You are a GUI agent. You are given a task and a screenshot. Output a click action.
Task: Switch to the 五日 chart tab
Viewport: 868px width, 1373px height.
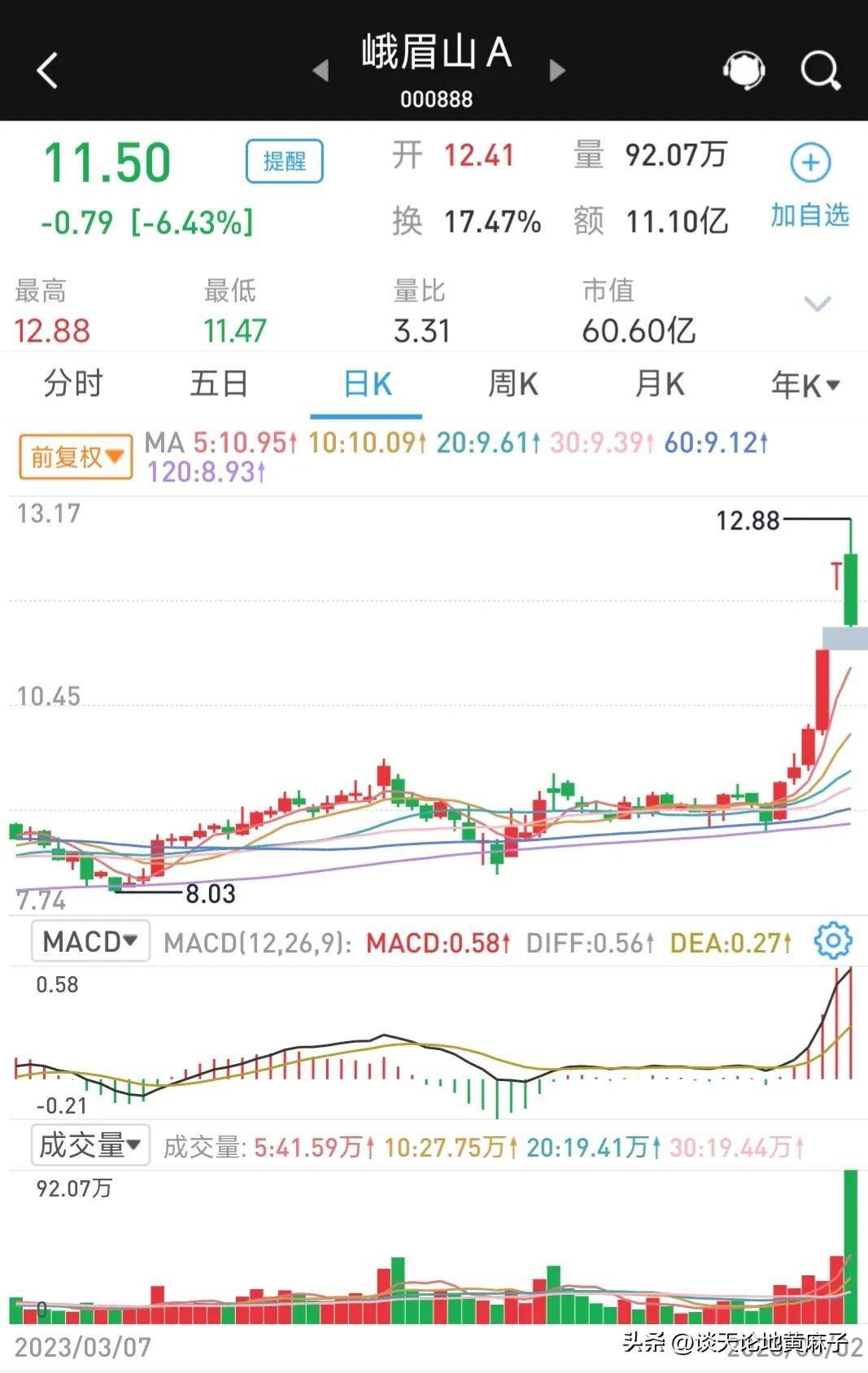(x=219, y=384)
